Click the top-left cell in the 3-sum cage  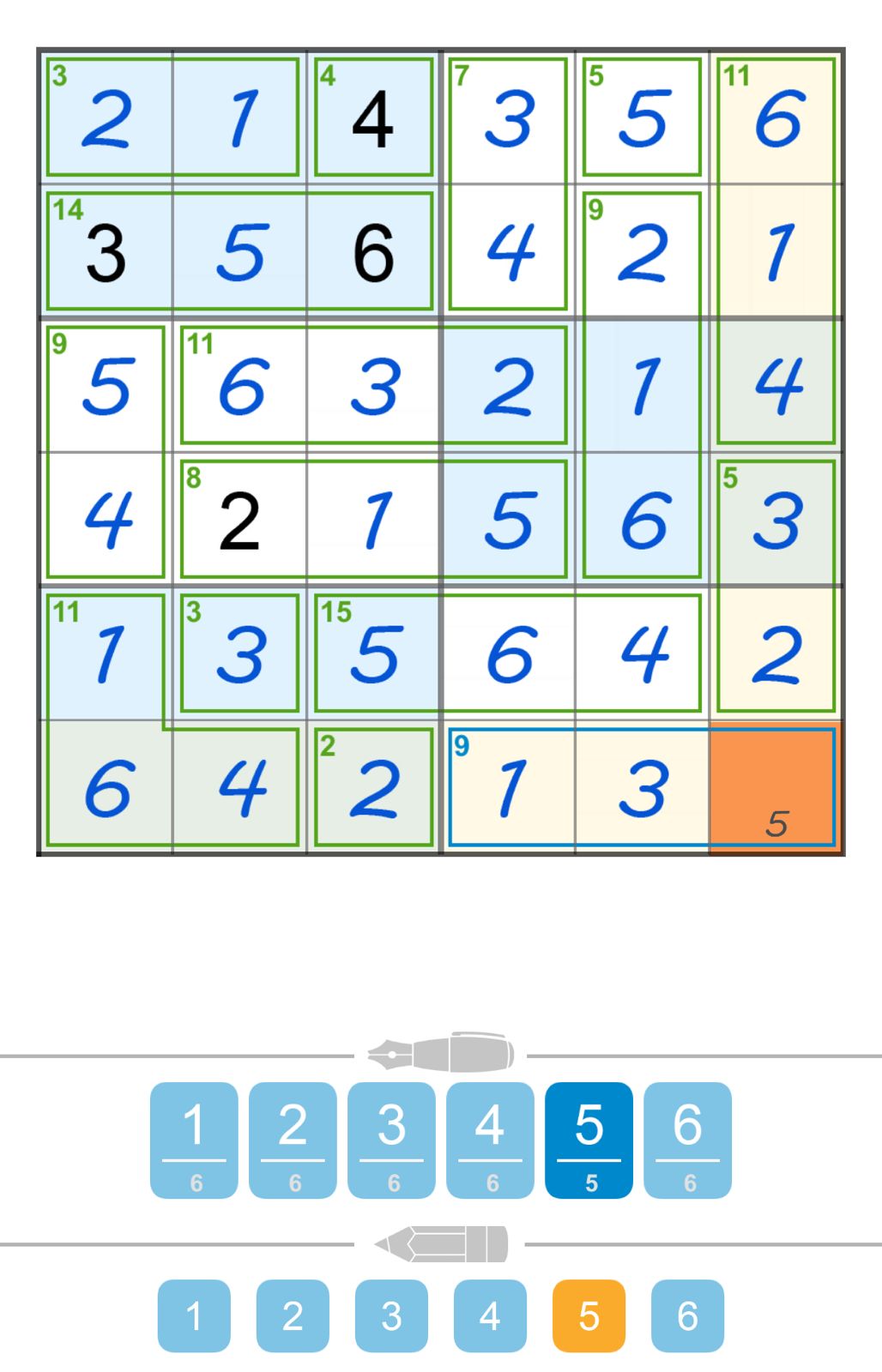pyautogui.click(x=107, y=116)
